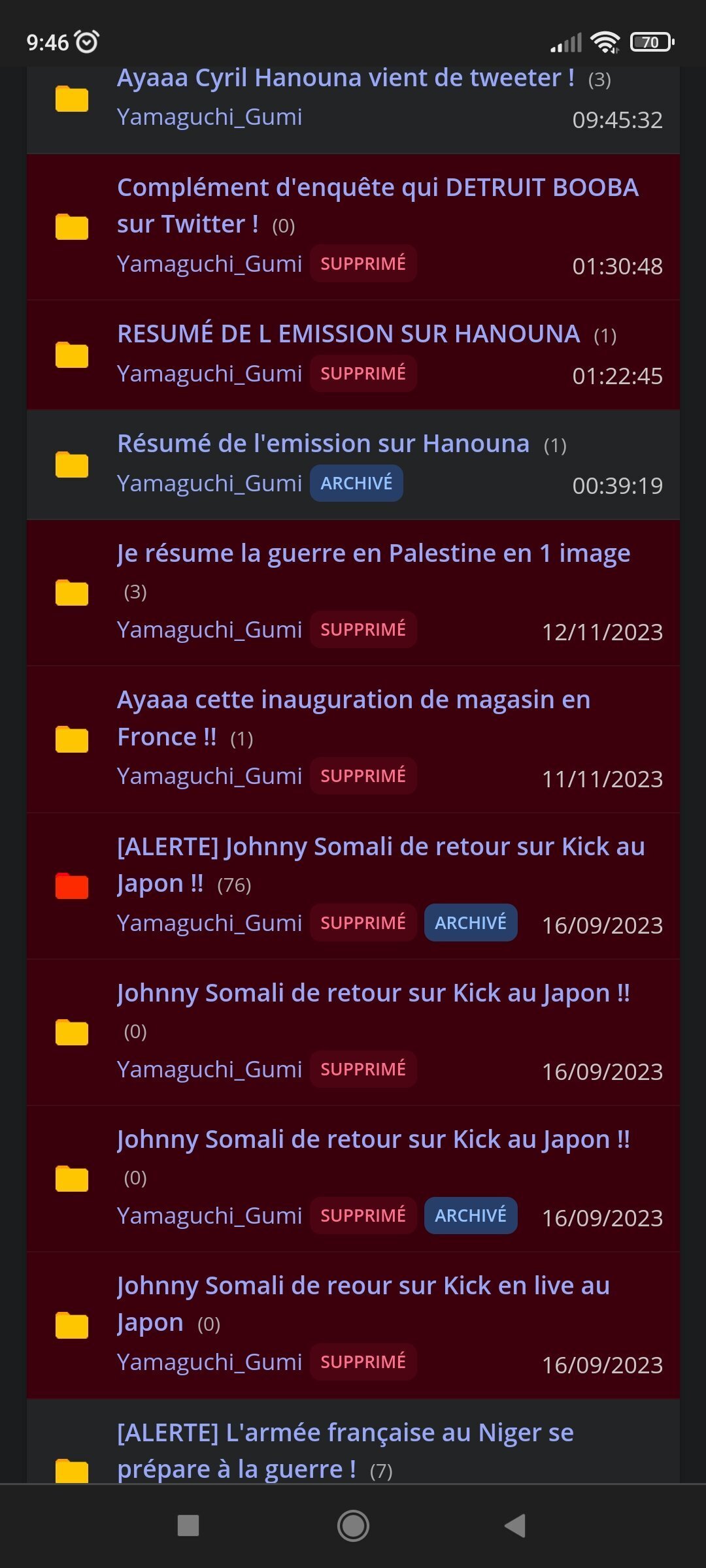
Task: Open topic "Ayaaa Cyril Hanouna vient de tweeter !"
Action: coord(346,78)
